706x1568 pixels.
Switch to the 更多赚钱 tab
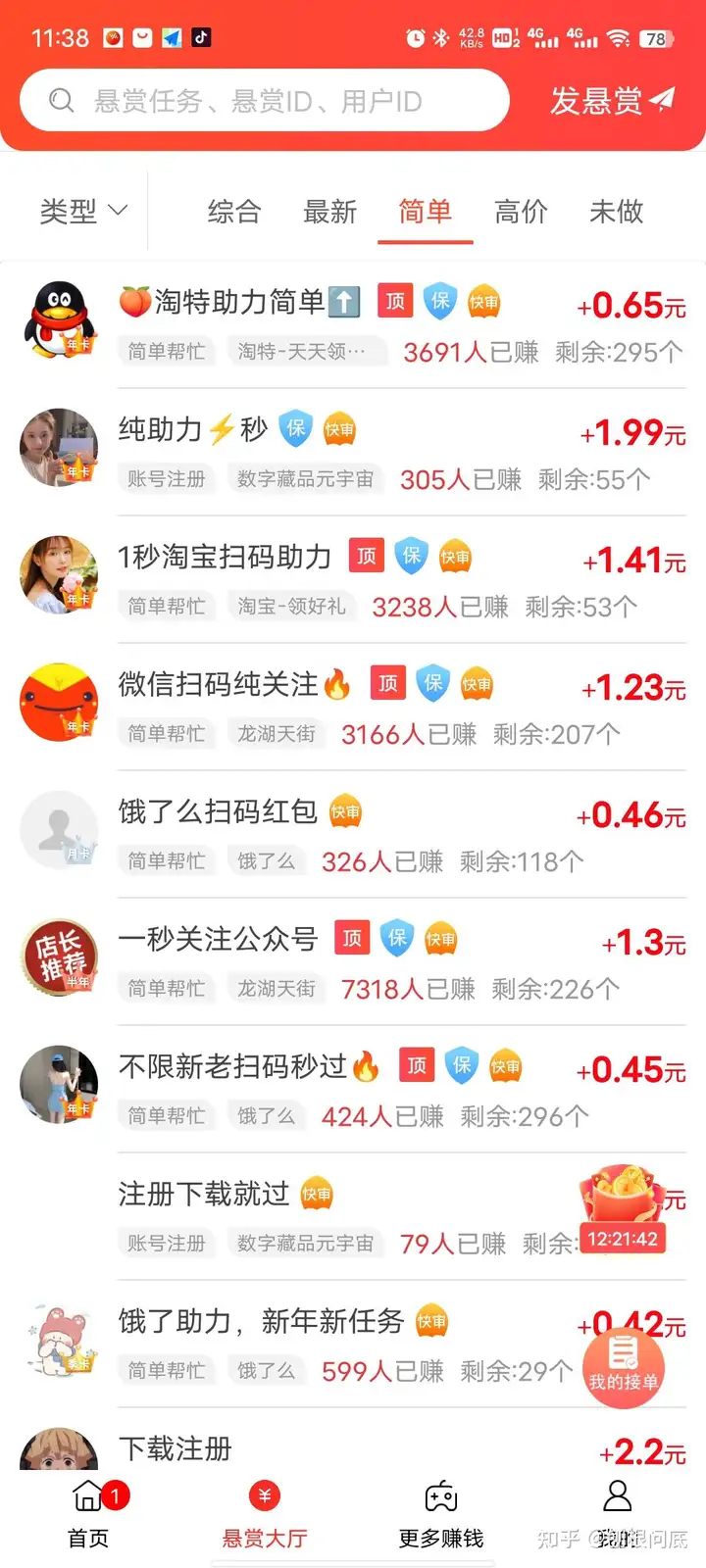pos(441,1513)
